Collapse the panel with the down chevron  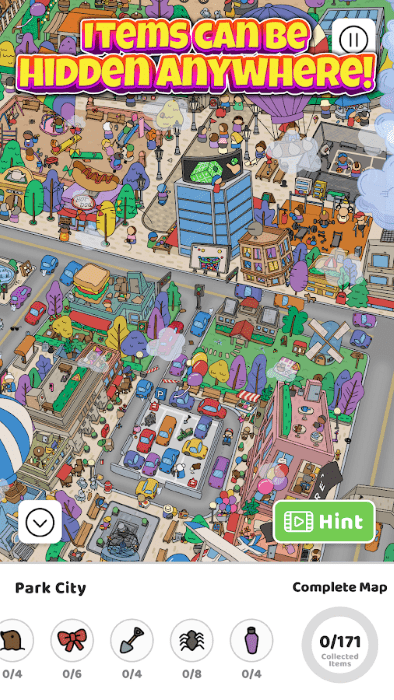[x=40, y=522]
